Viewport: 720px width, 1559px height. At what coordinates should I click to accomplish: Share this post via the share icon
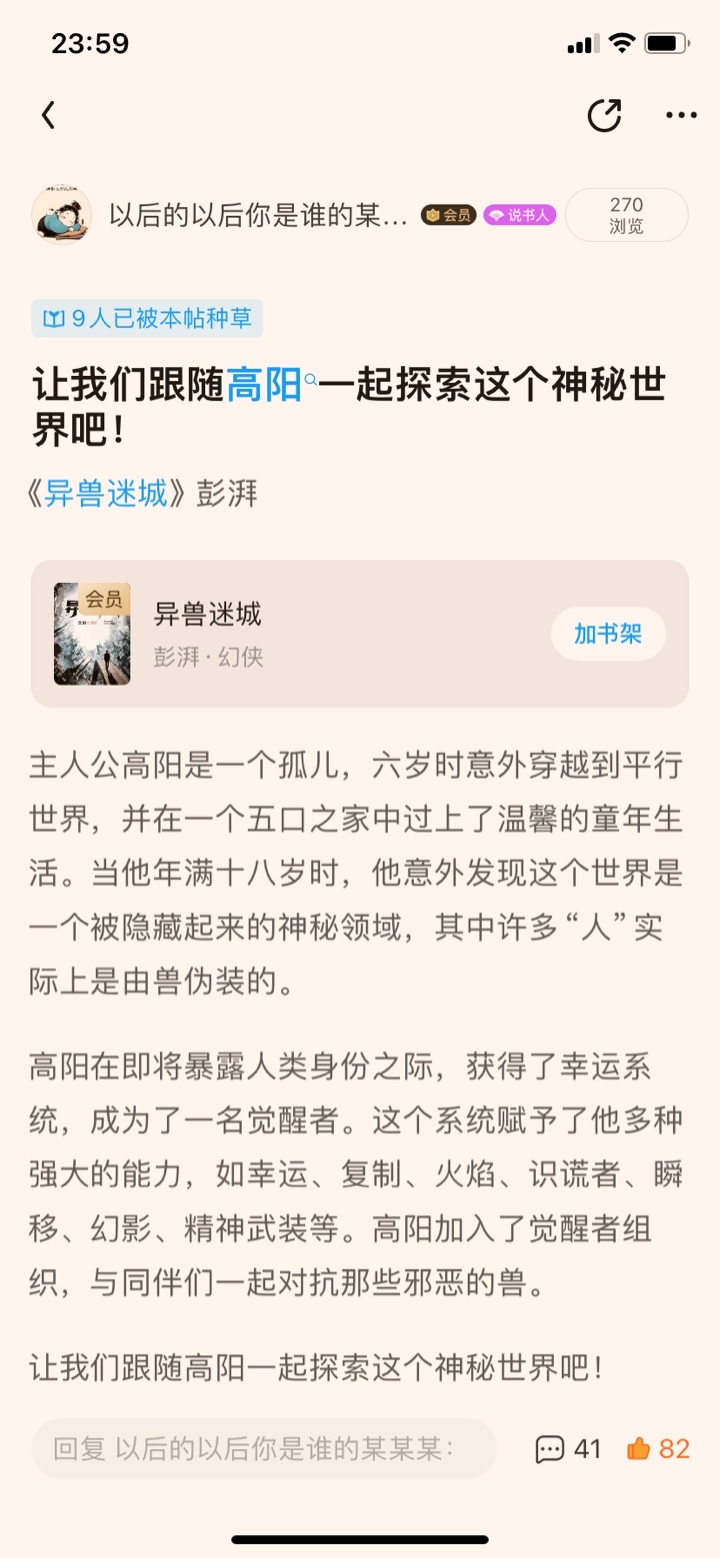point(604,116)
